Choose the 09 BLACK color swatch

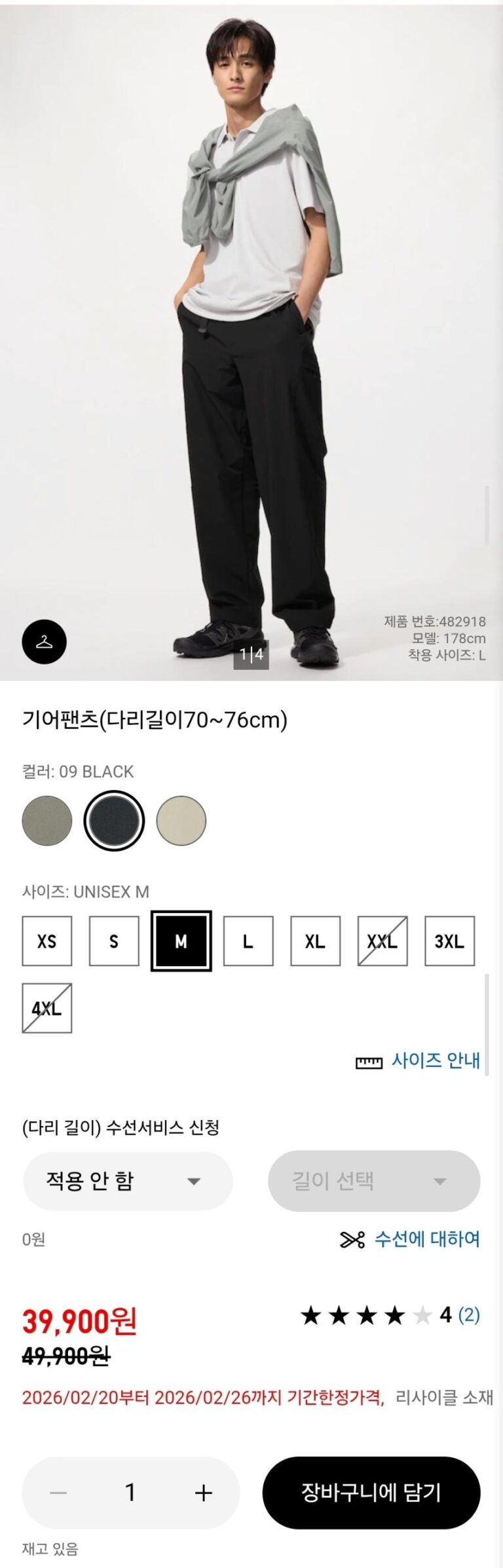point(114,820)
